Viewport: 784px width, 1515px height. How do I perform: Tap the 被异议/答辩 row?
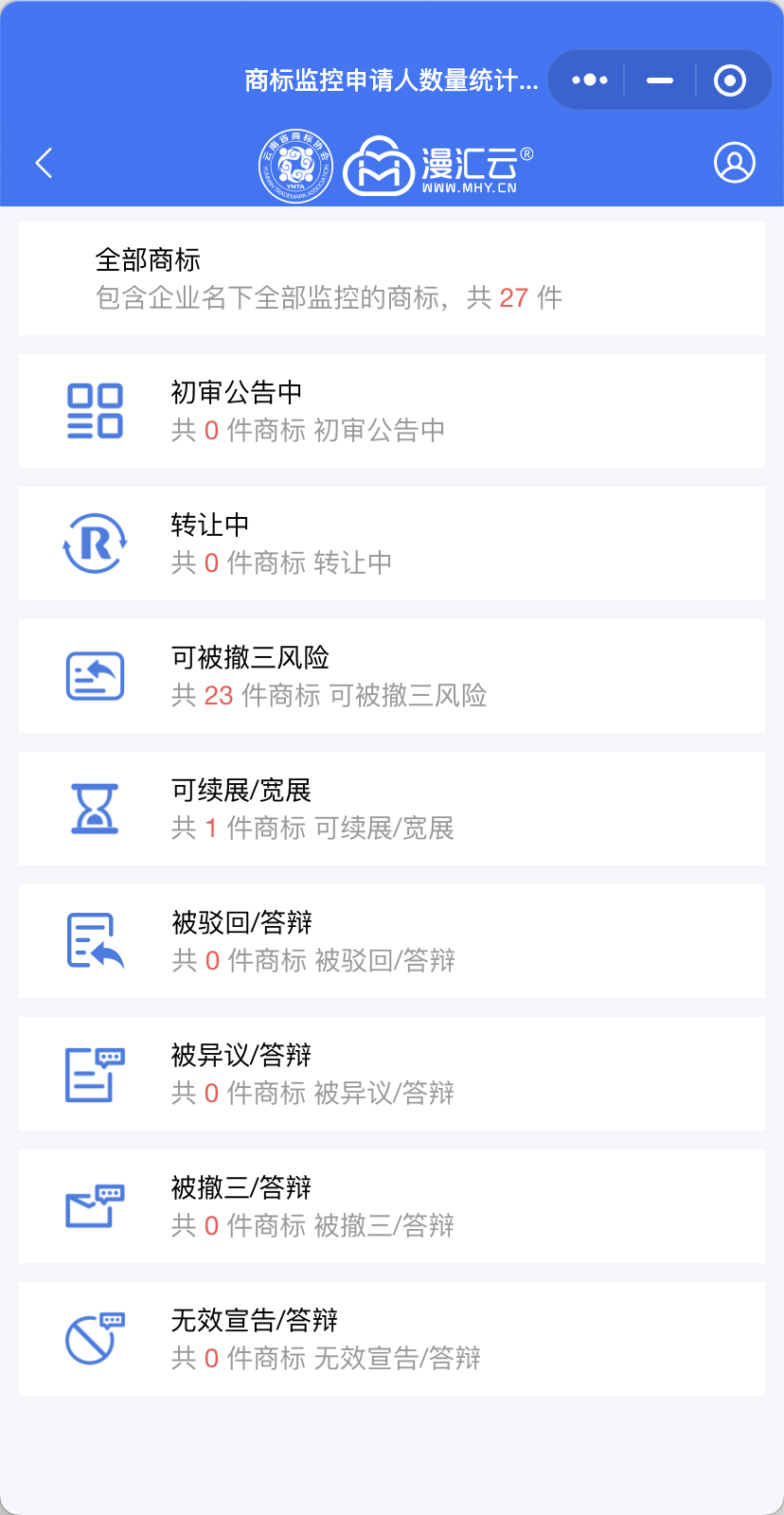[x=392, y=1074]
